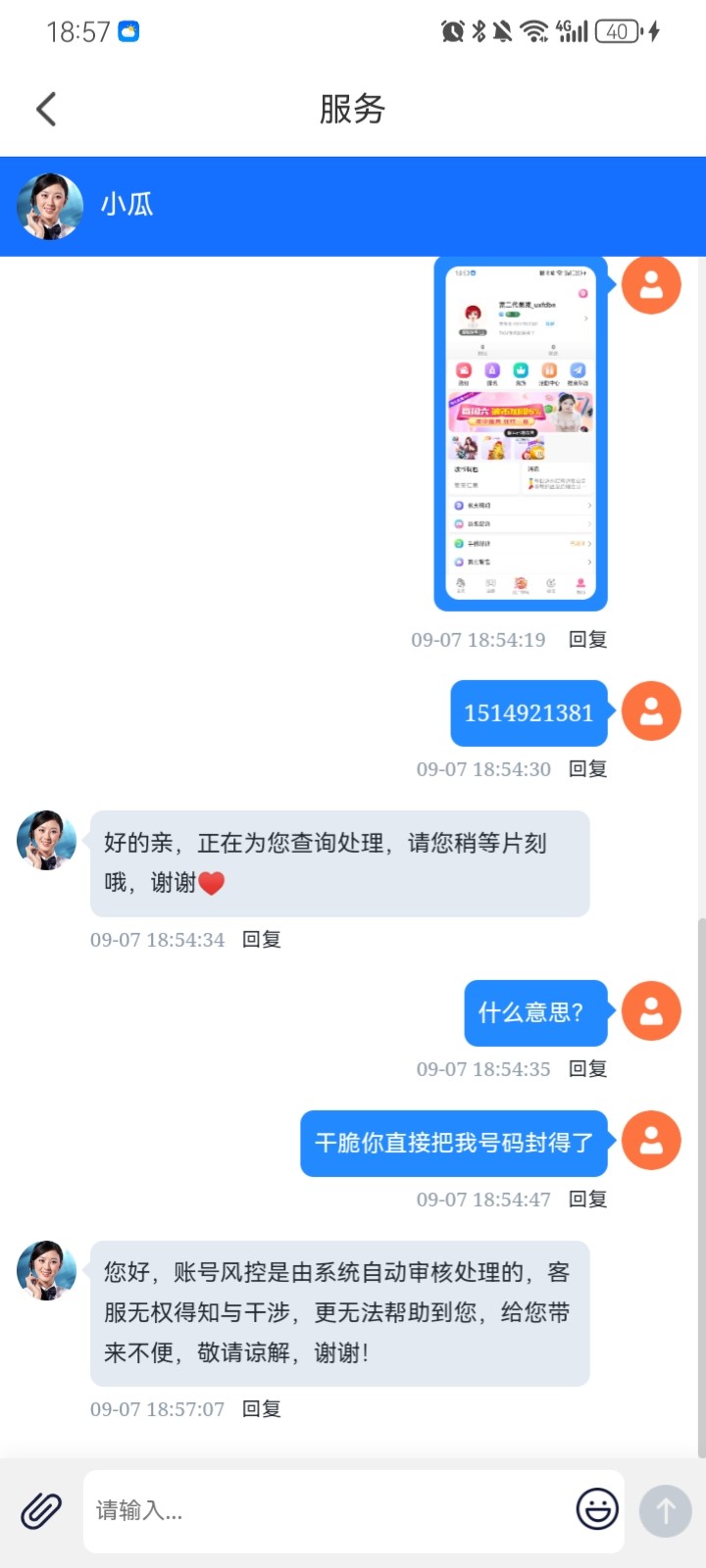Tap 回复 under the 18:54:19 image message
The height and width of the screenshot is (1568, 706).
pyautogui.click(x=588, y=640)
